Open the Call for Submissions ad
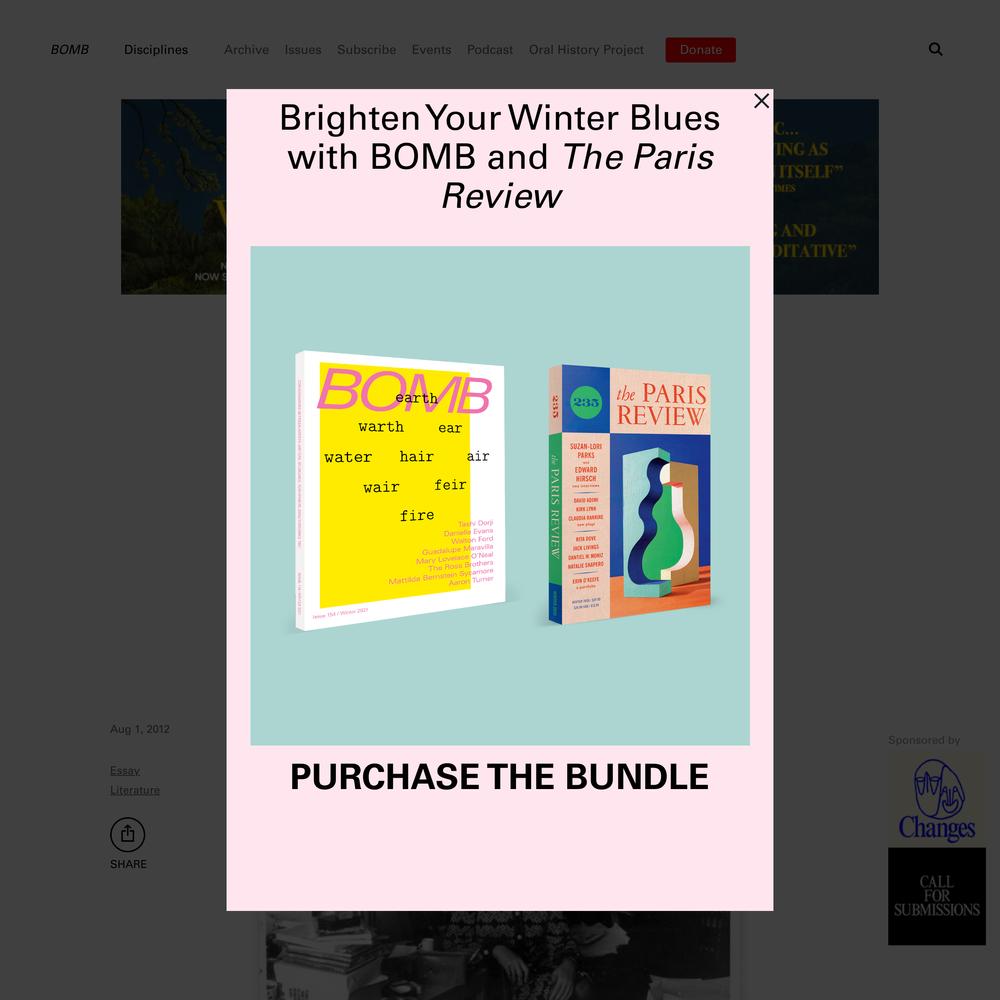The height and width of the screenshot is (1000, 1000). click(936, 896)
